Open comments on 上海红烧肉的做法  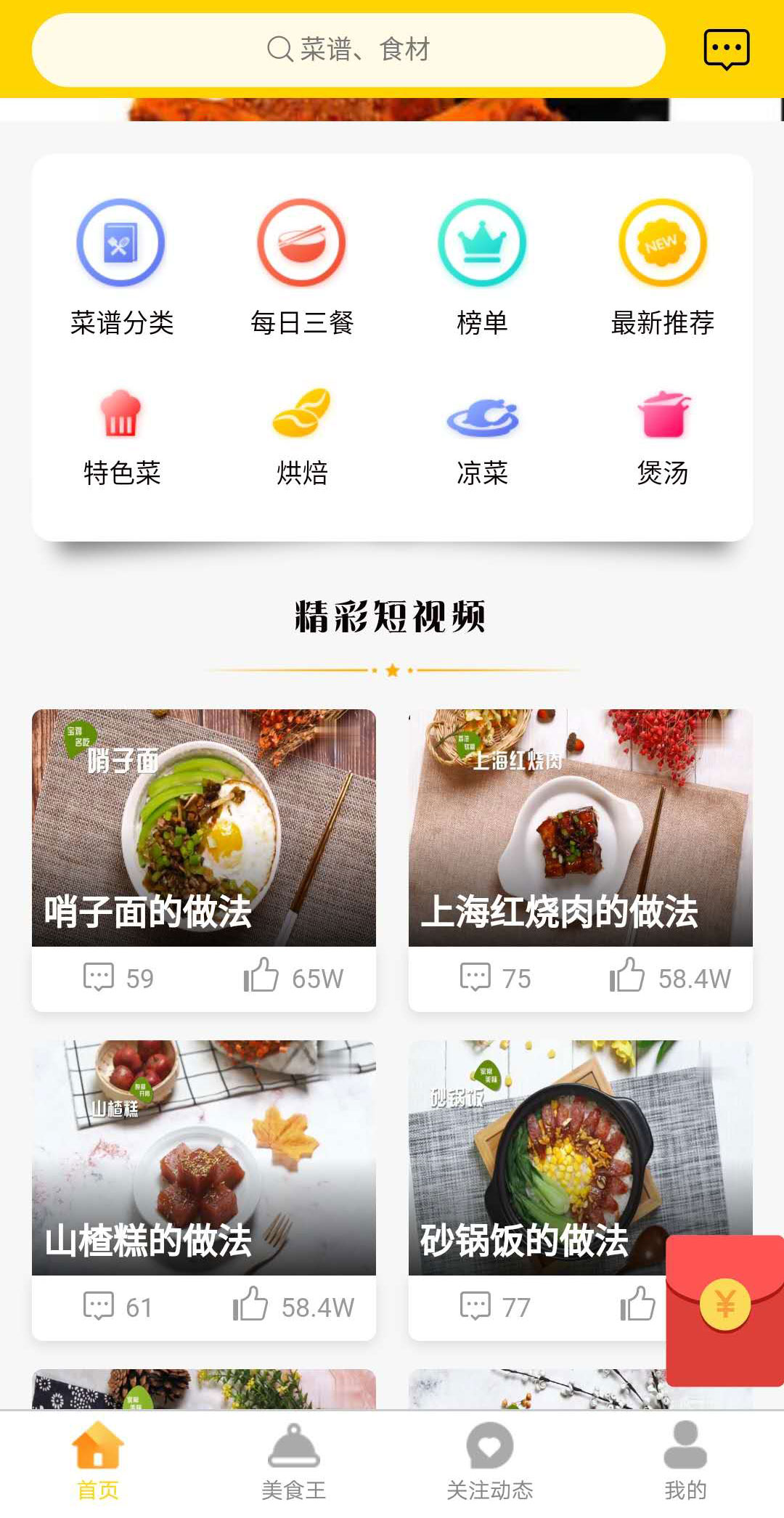click(x=476, y=977)
